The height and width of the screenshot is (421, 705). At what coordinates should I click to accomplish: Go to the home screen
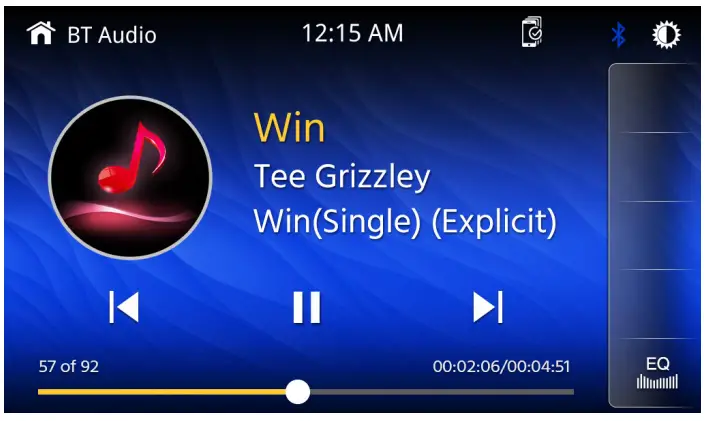pyautogui.click(x=40, y=35)
